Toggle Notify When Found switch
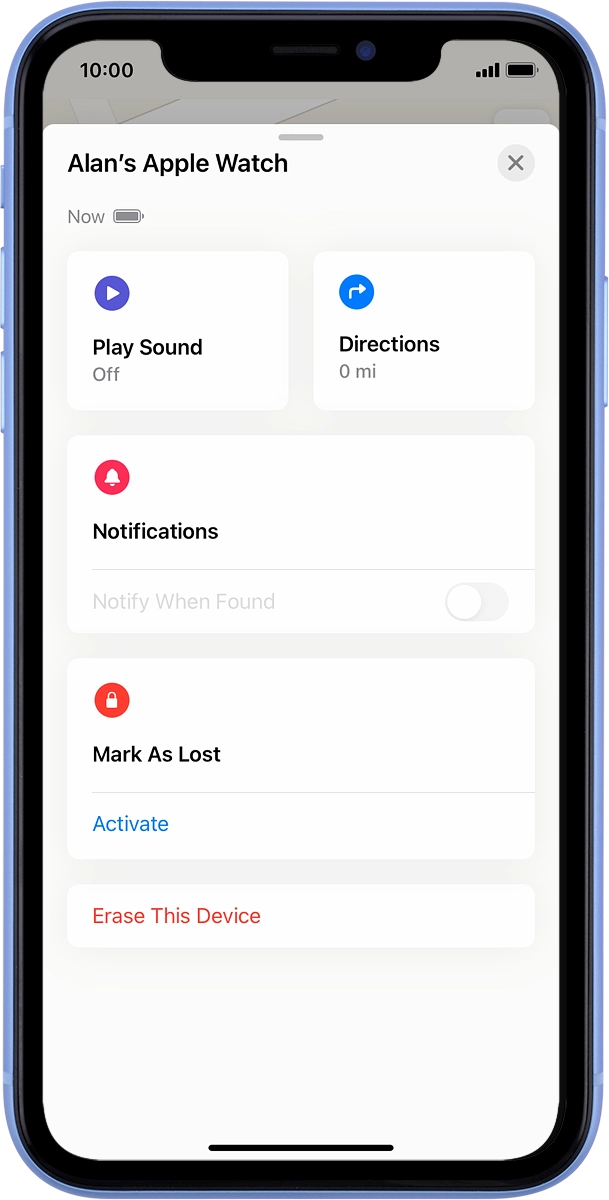Screen dimensions: 609x1200 click(x=476, y=602)
